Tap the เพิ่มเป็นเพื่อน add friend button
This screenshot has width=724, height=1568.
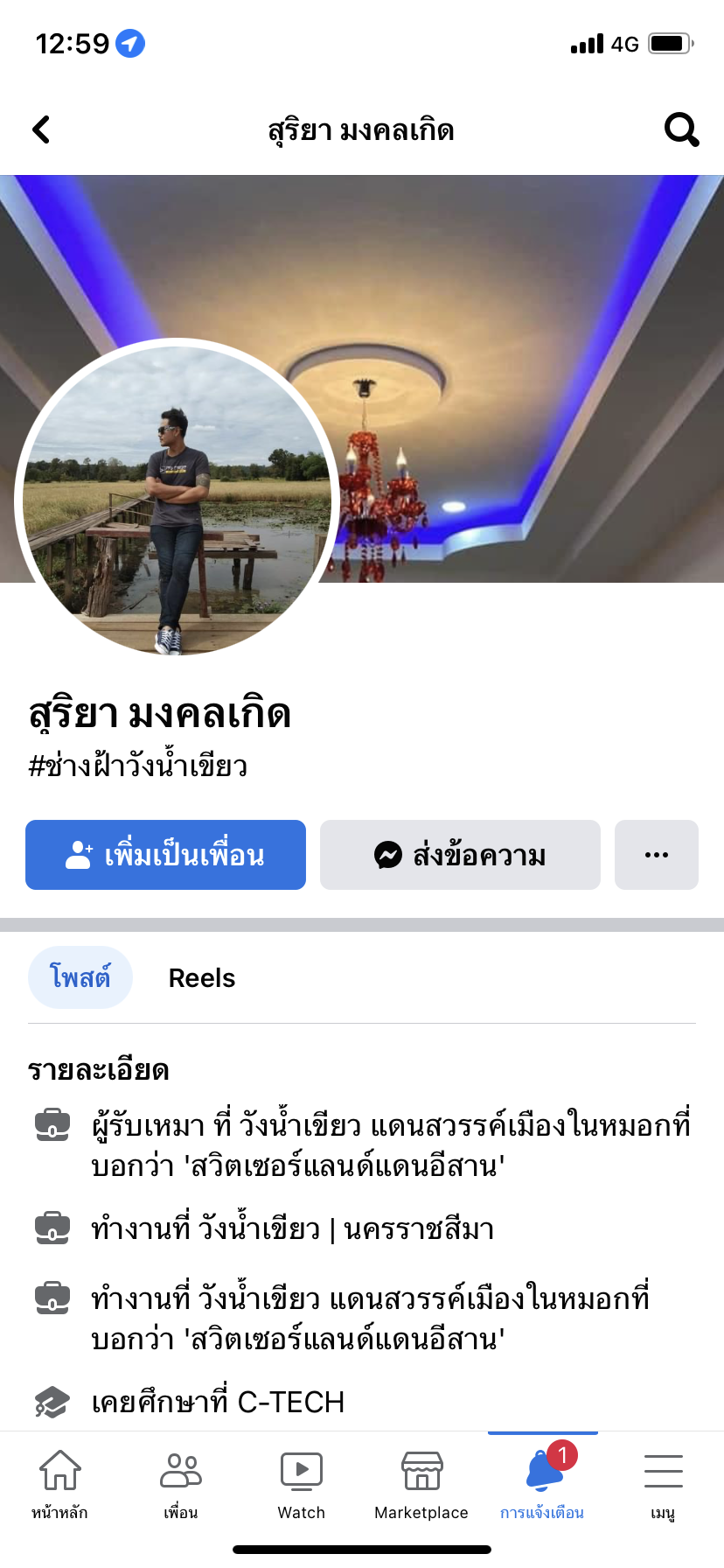[x=165, y=855]
